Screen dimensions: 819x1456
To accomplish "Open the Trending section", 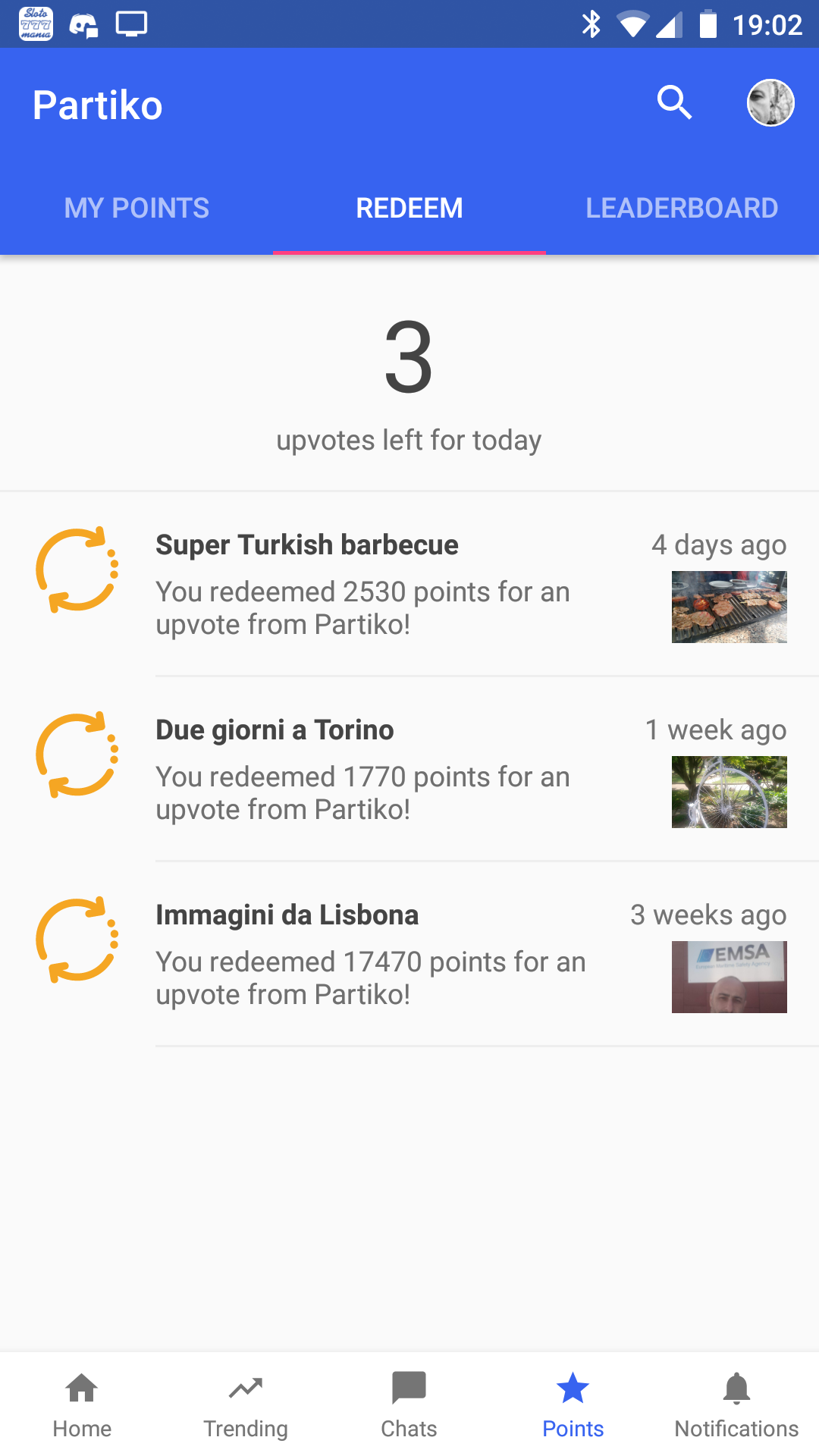I will tap(246, 1404).
